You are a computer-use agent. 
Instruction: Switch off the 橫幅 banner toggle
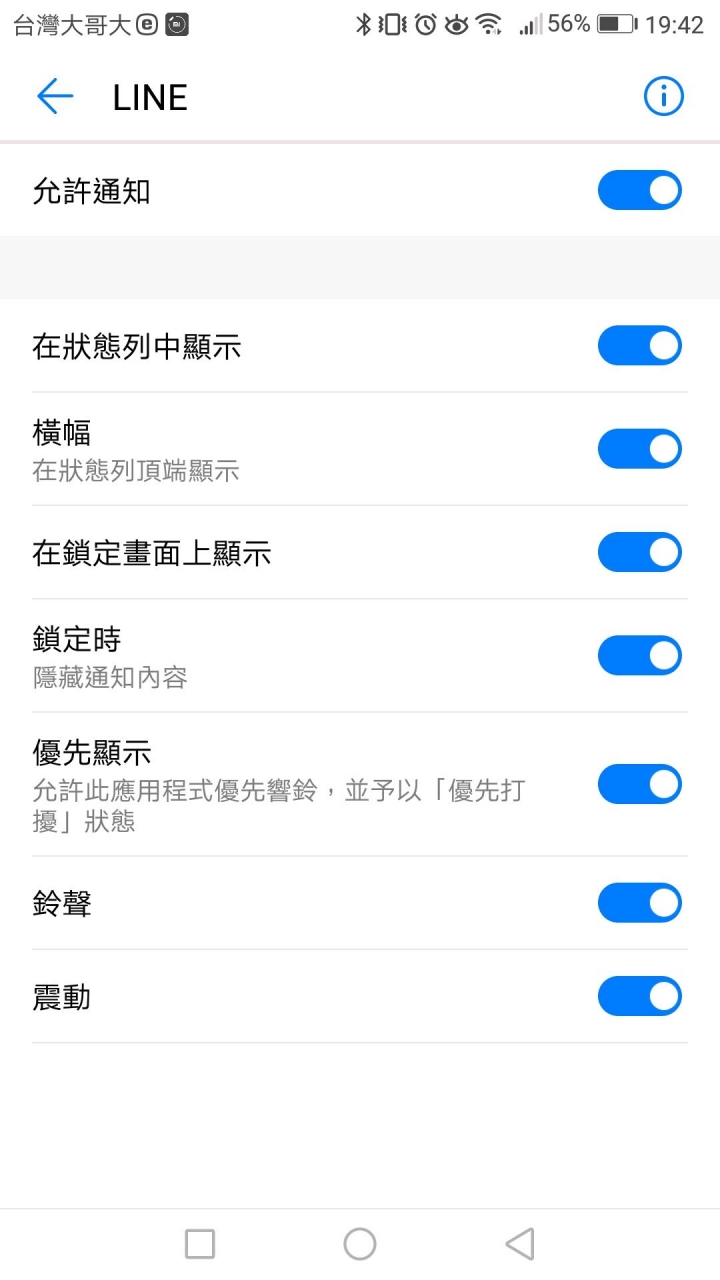point(640,449)
